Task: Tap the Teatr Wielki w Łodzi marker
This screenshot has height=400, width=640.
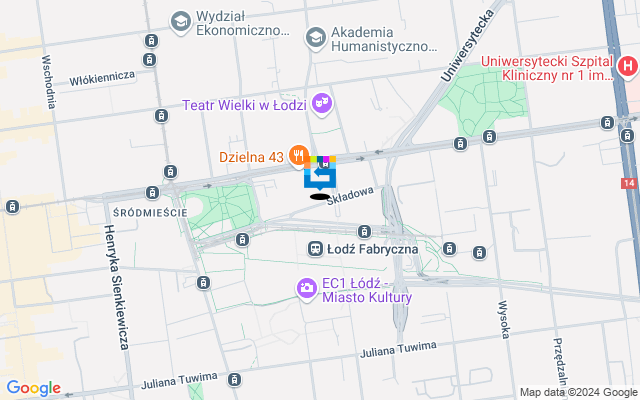Action: pos(321,102)
